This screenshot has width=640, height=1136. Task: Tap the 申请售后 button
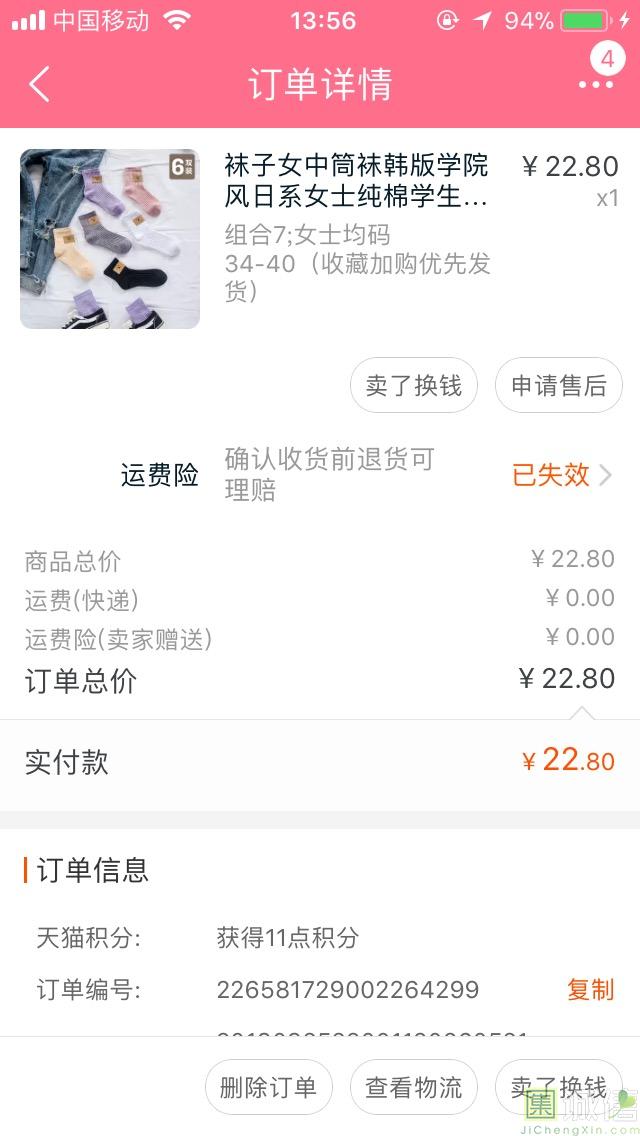coord(559,385)
